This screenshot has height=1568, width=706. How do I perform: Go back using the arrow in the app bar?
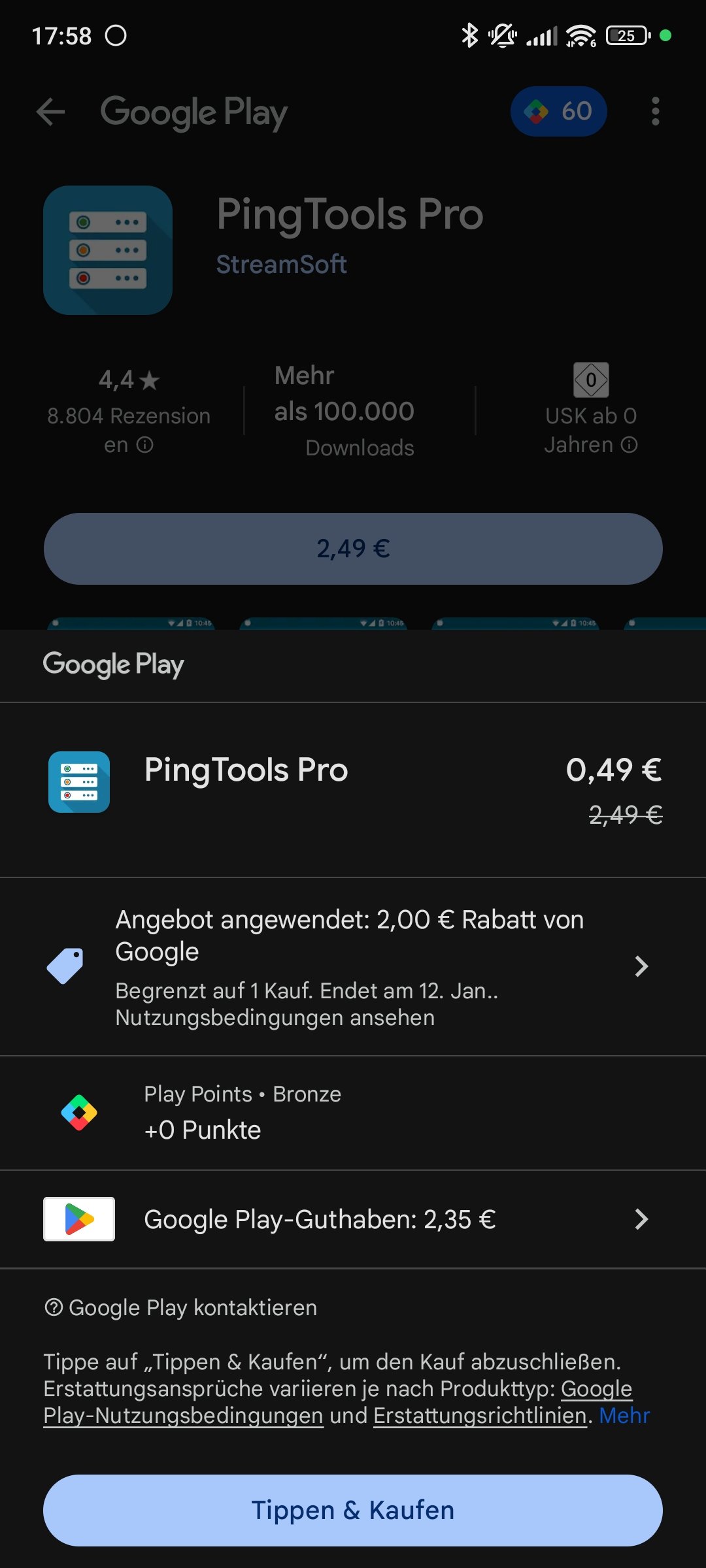(51, 112)
